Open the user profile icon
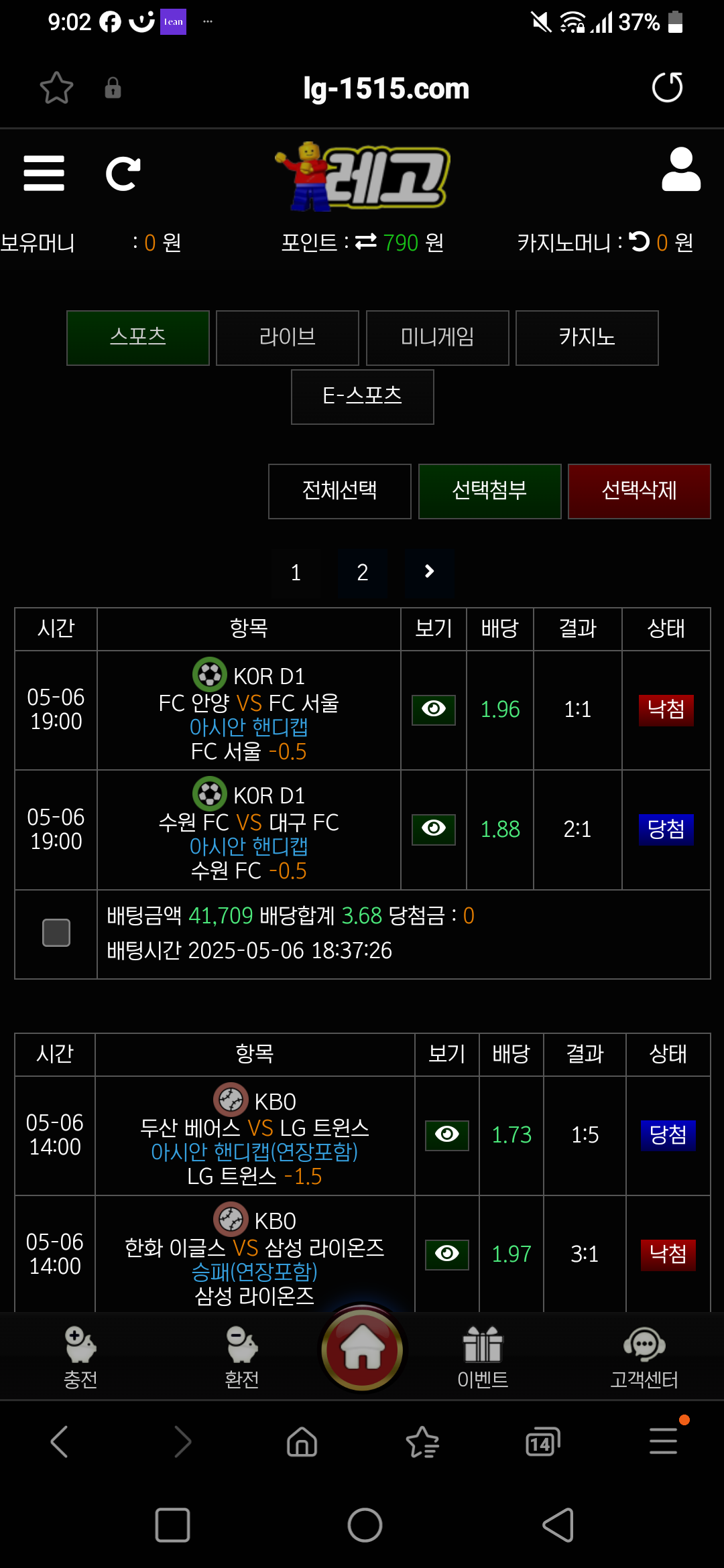This screenshot has width=724, height=1568. click(681, 170)
